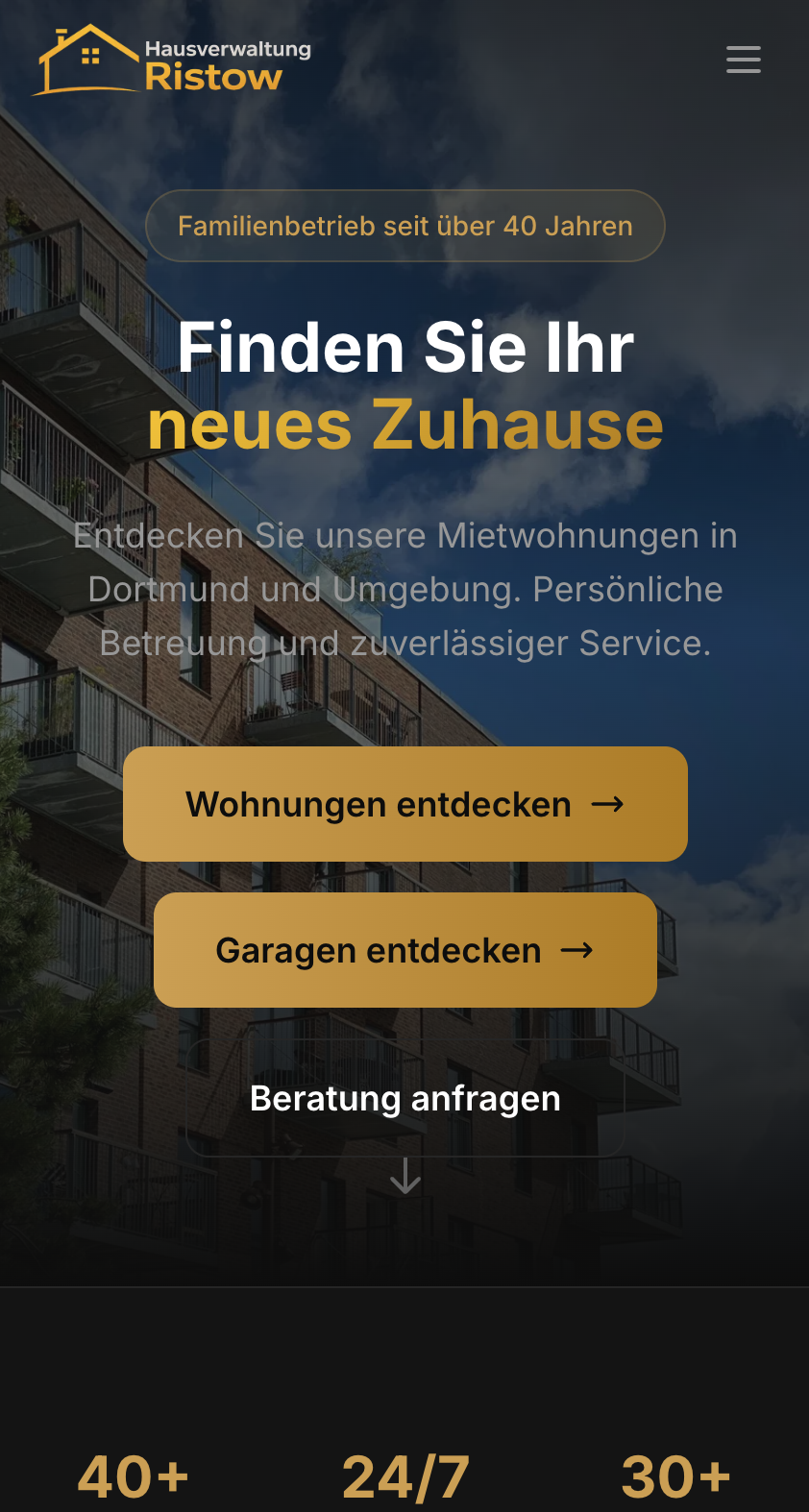The width and height of the screenshot is (809, 1512).
Task: Click the 30+ statistic
Action: click(675, 1476)
